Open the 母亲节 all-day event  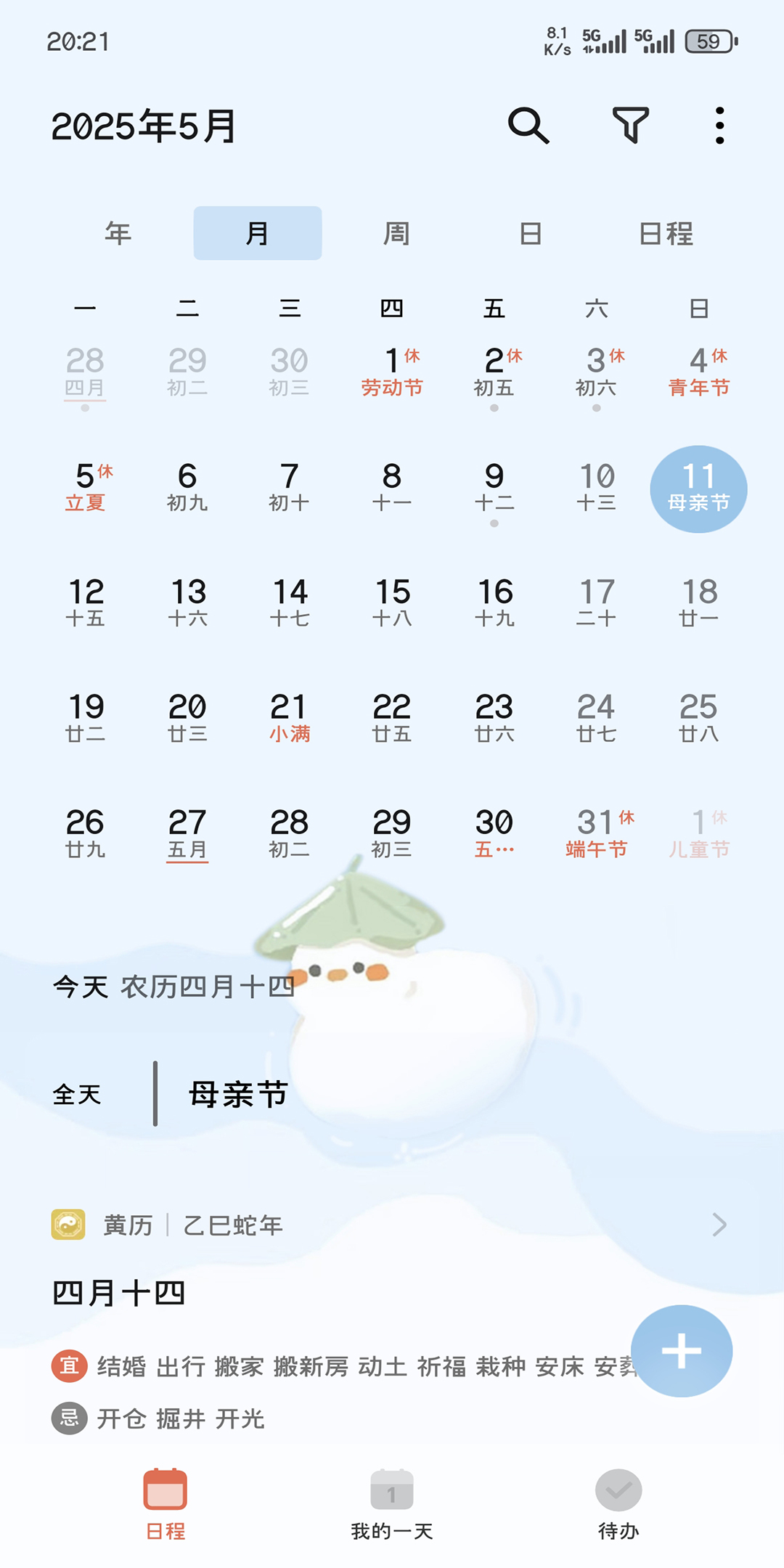pyautogui.click(x=238, y=1094)
